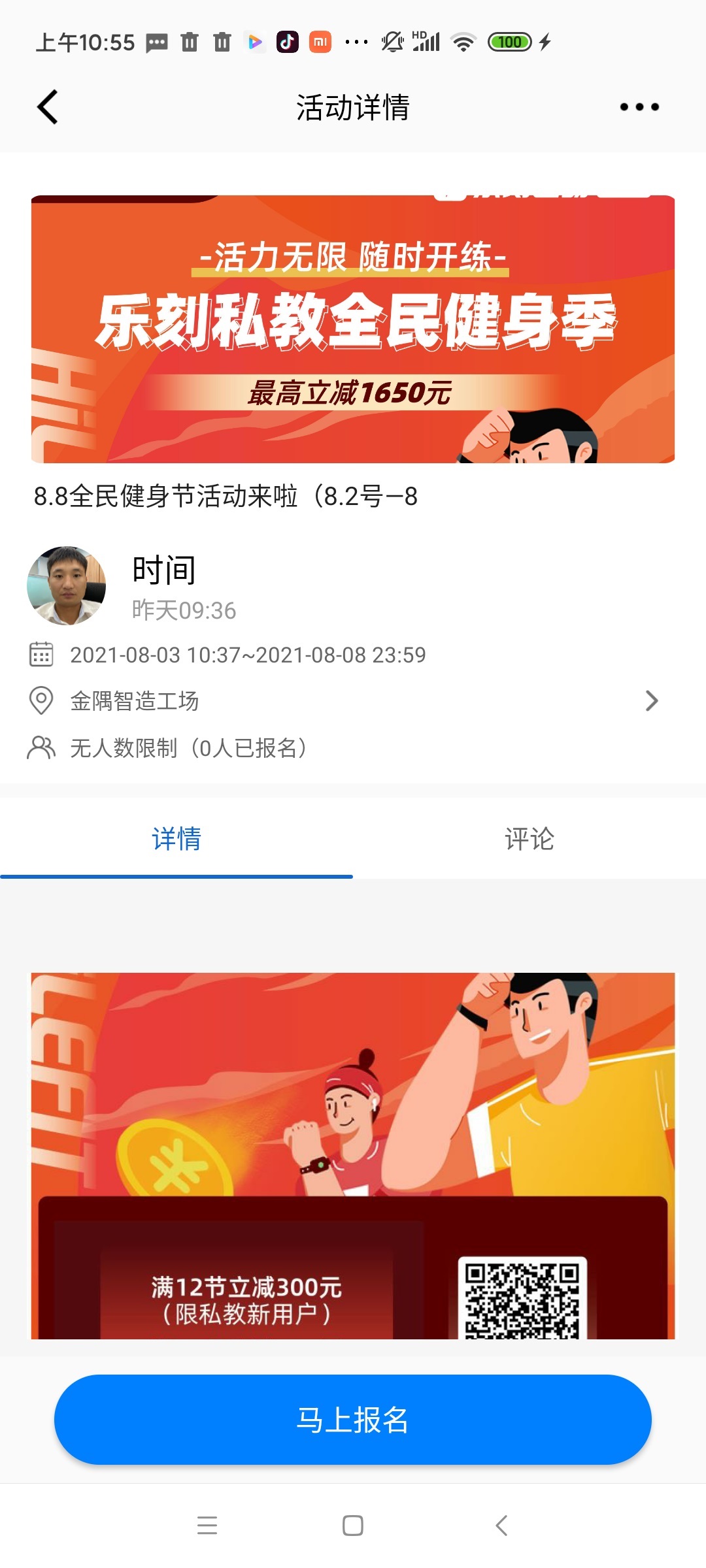Tap the calendar icon next to event dates
The image size is (706, 1568).
(x=41, y=655)
